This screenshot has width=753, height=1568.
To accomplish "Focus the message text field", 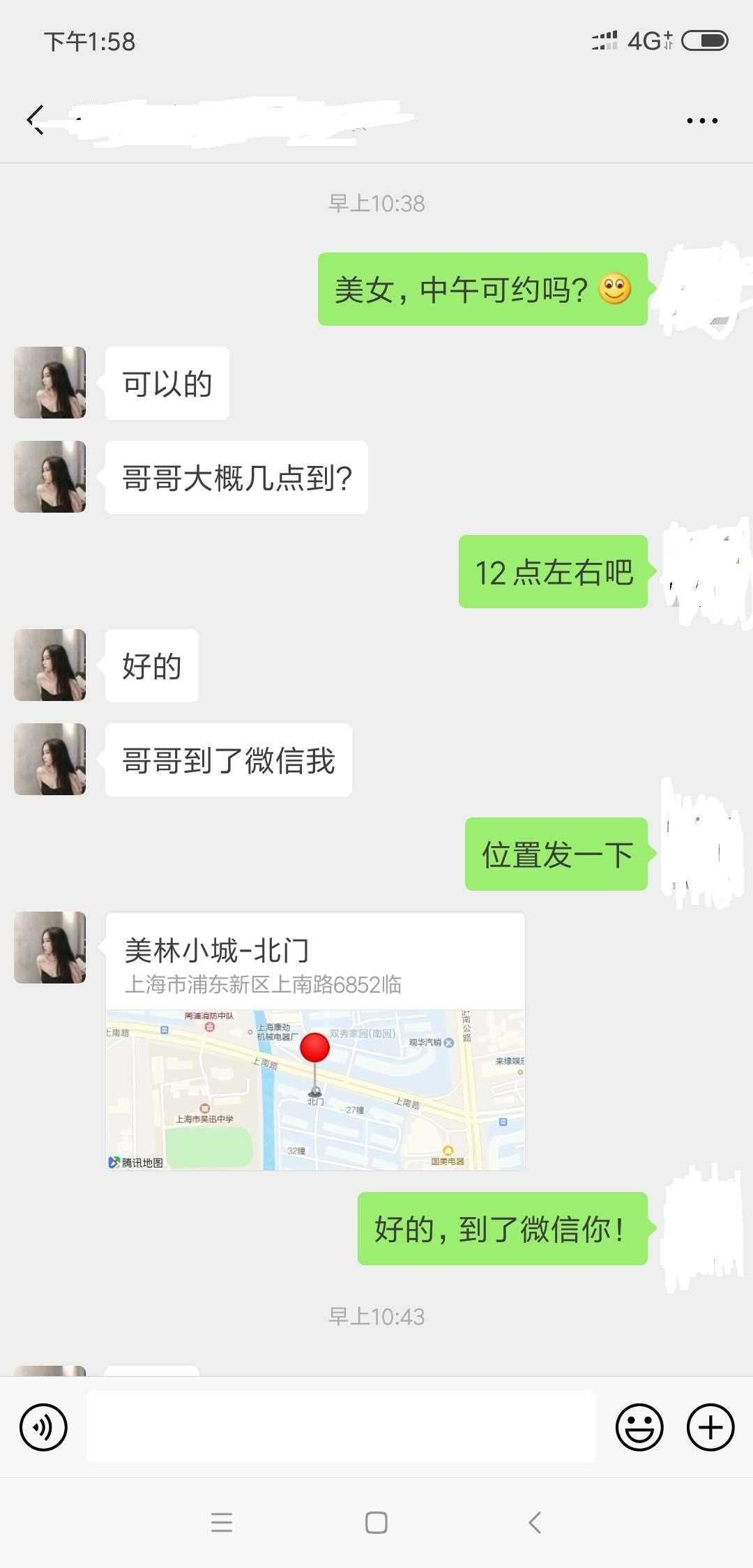I will pos(341,1426).
